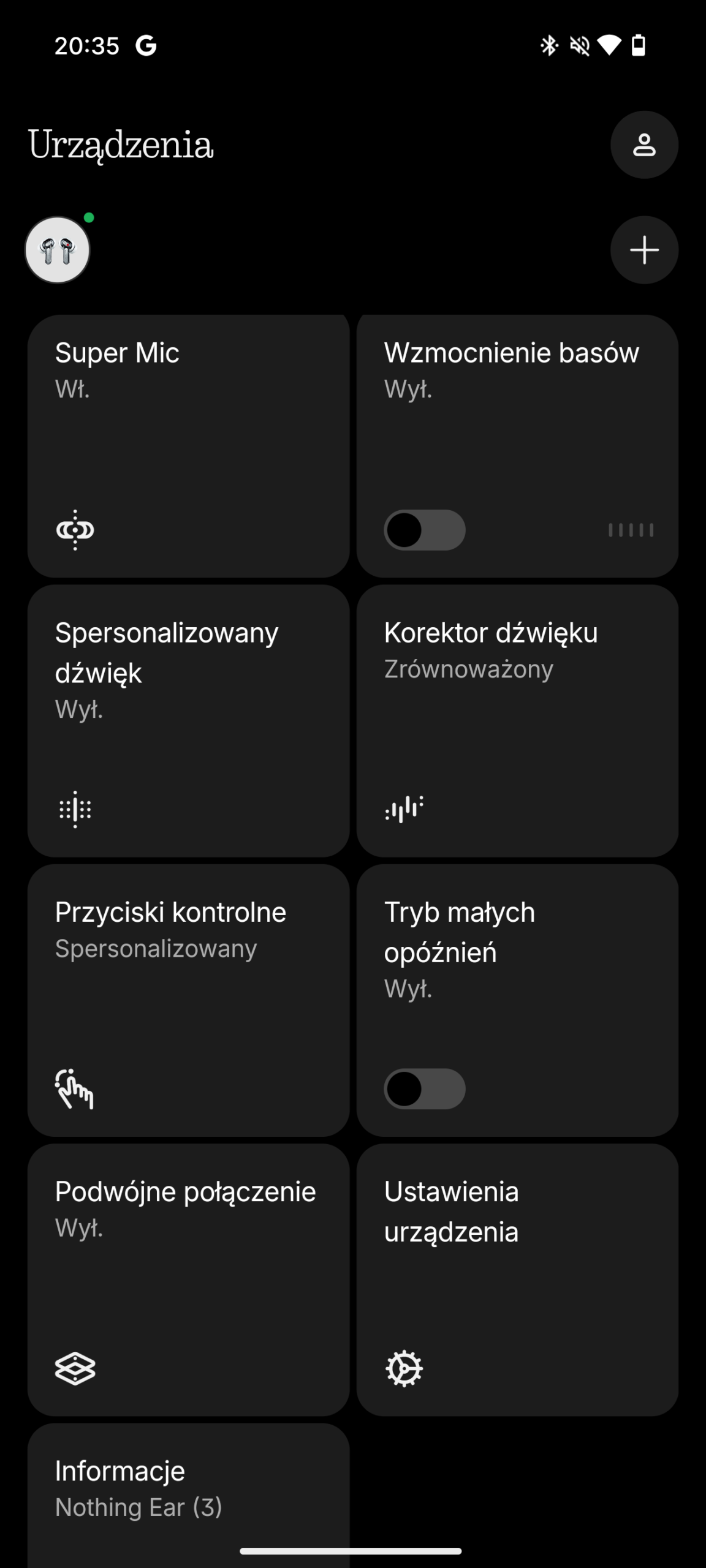Screen dimensions: 706x1568
Task: Open the Przyciski kontrolne card
Action: tap(188, 1000)
